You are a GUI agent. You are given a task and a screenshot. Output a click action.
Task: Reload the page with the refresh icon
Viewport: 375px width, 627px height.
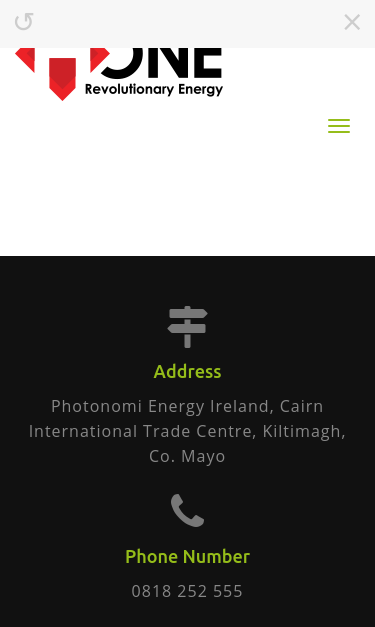pos(24,22)
